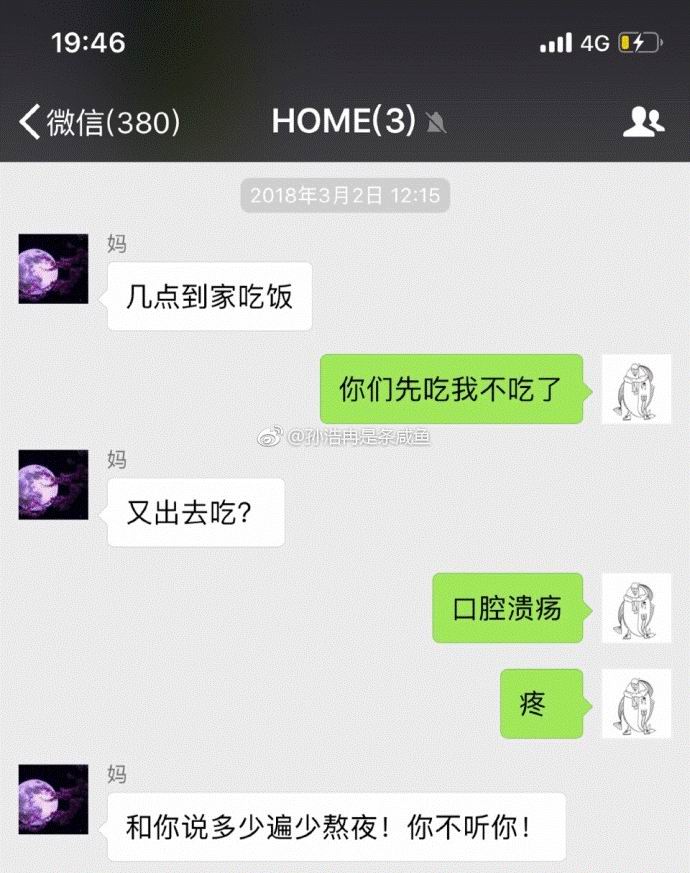View 妈's profile from the 又出去吃? message
Image resolution: width=690 pixels, height=873 pixels.
coord(53,485)
